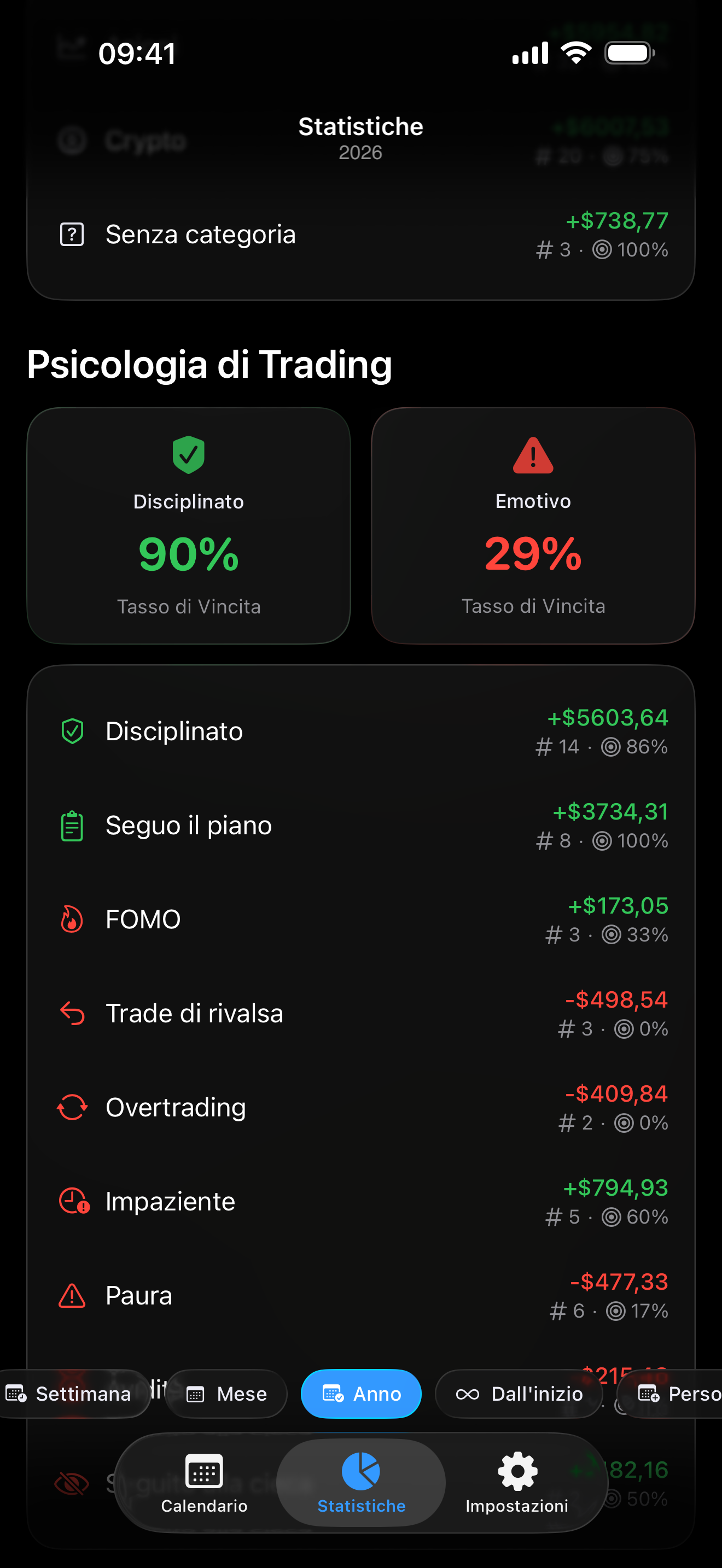Select the Settimana period chip
The image size is (722, 1568).
75,1394
